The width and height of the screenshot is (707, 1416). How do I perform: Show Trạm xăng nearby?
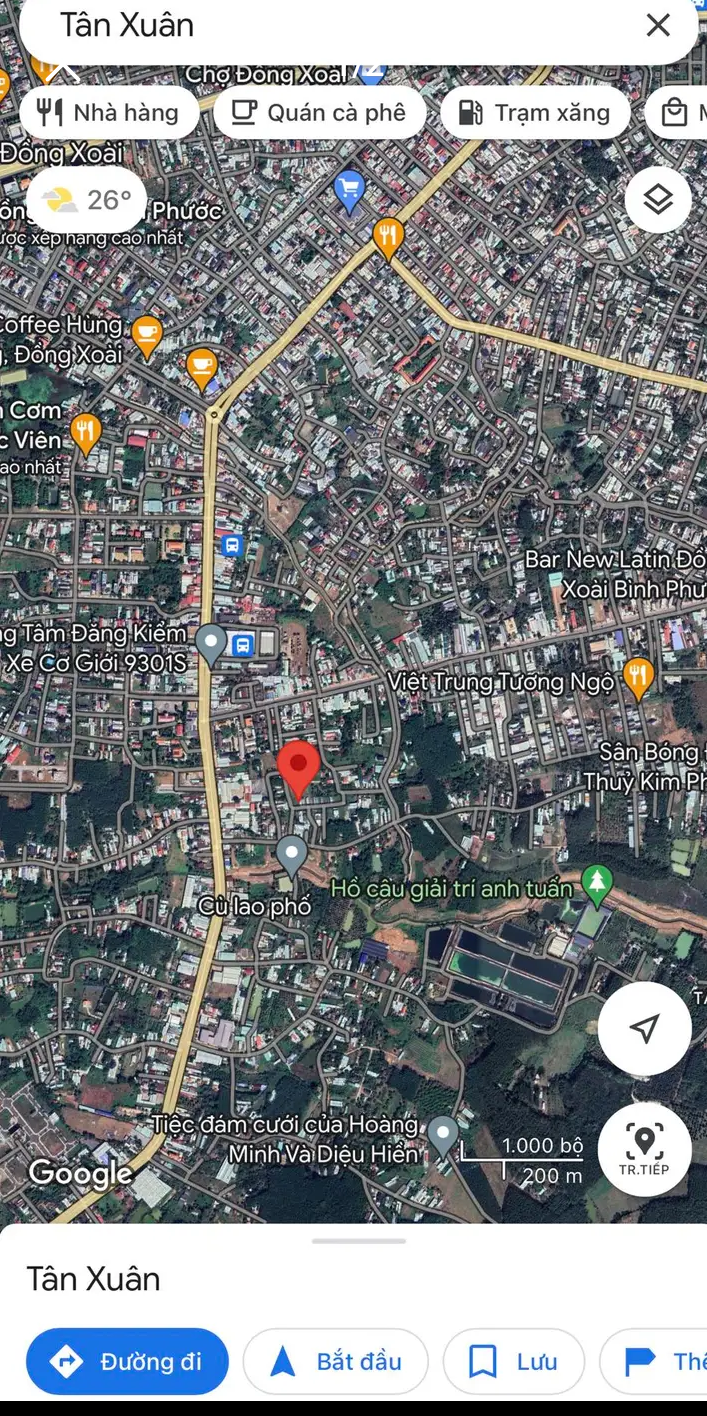pyautogui.click(x=535, y=113)
